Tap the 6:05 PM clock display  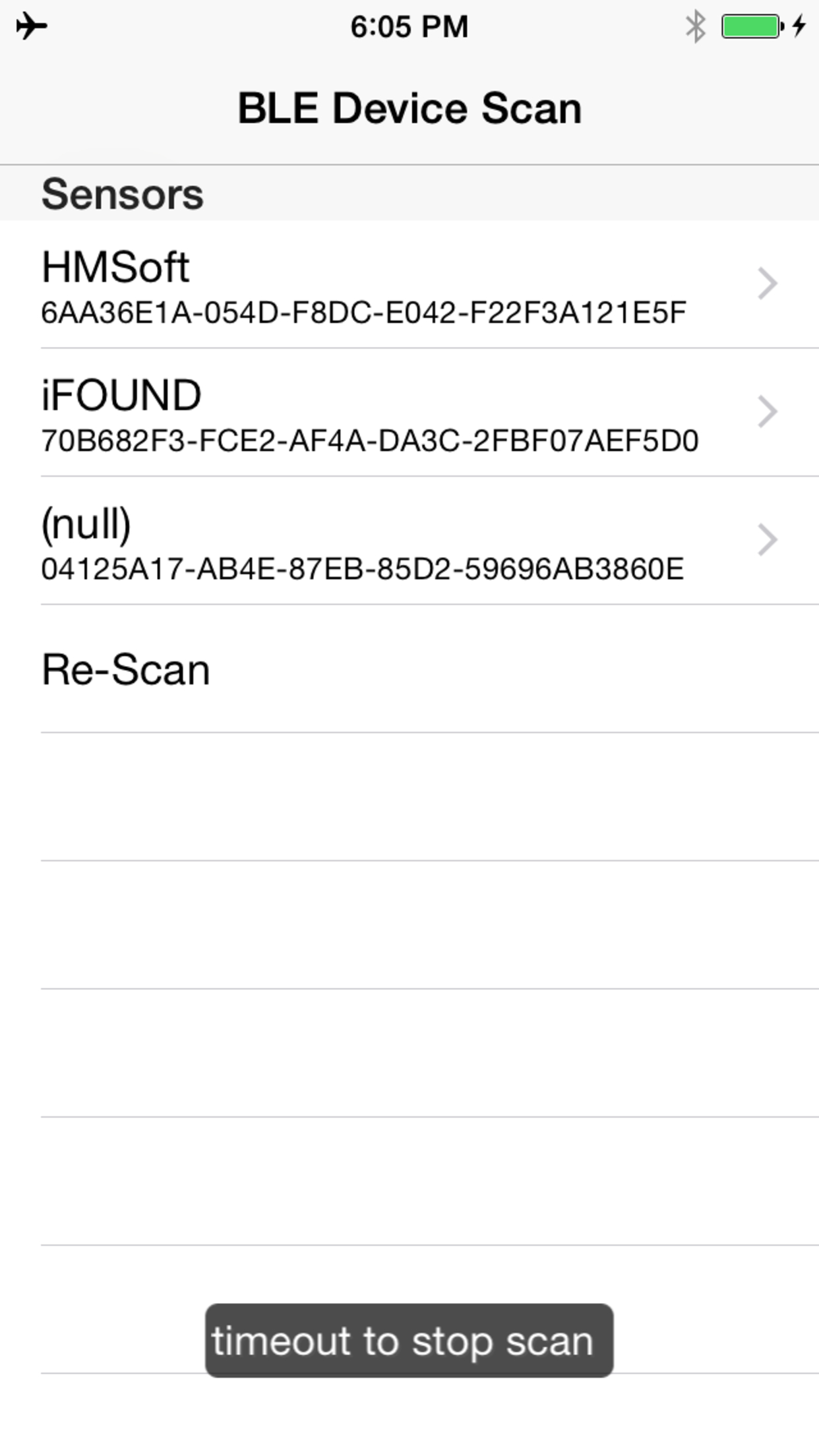(409, 25)
